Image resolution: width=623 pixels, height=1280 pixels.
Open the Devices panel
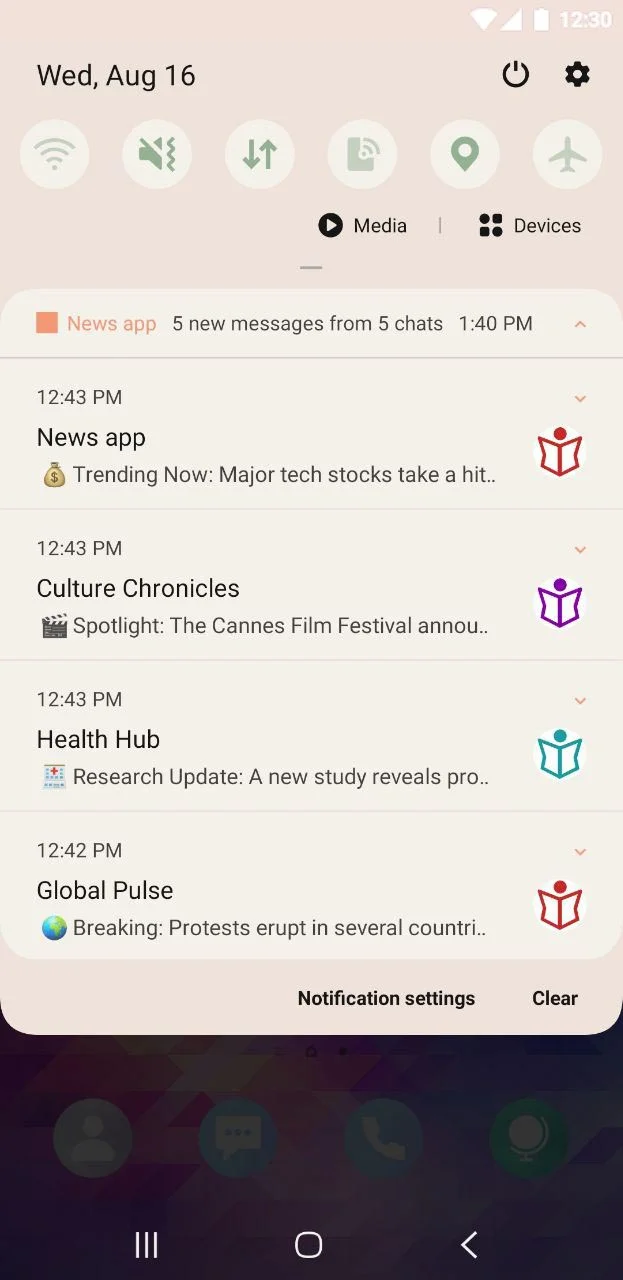tap(530, 226)
